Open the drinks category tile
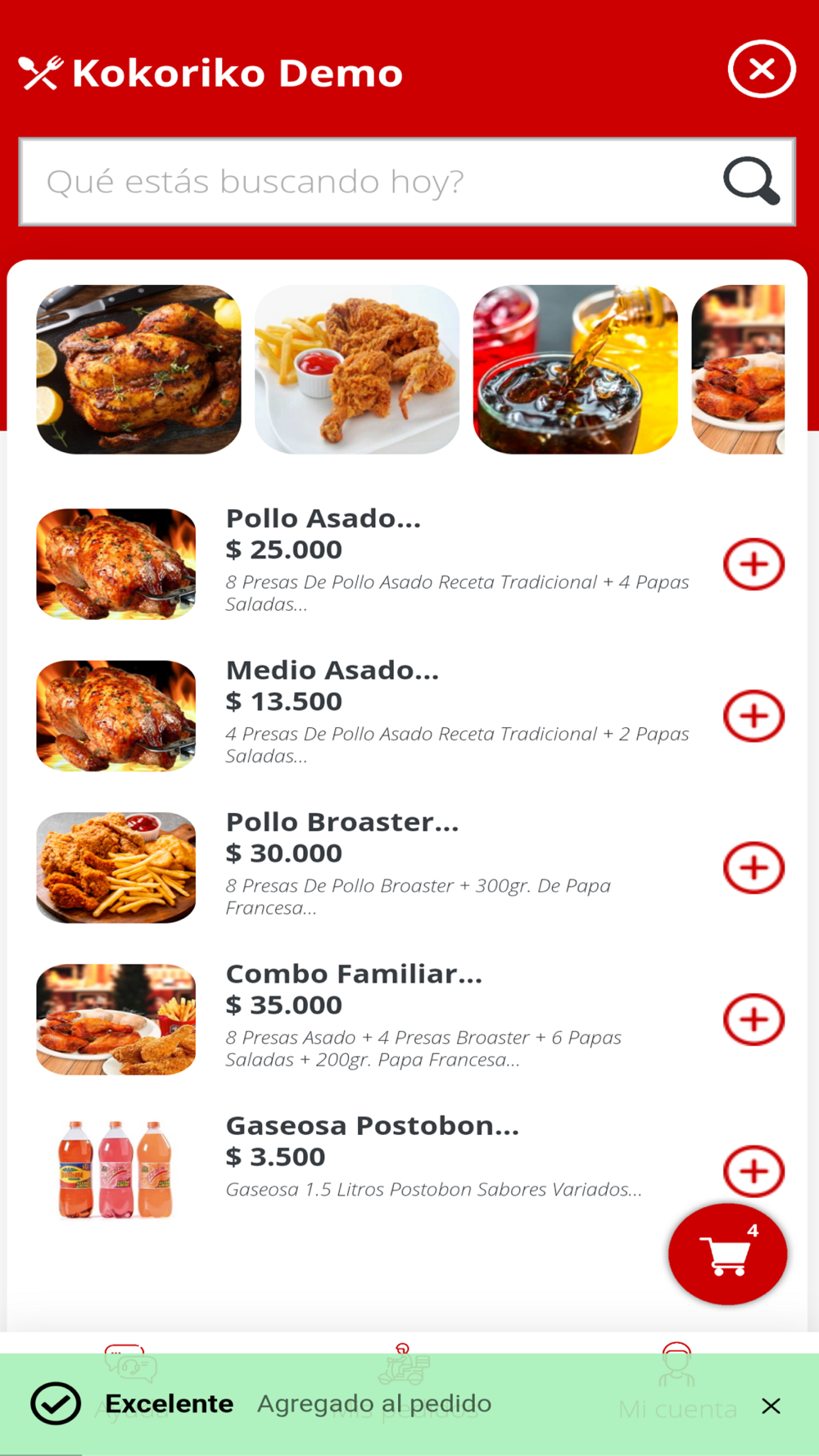The height and width of the screenshot is (1456, 819). point(575,369)
